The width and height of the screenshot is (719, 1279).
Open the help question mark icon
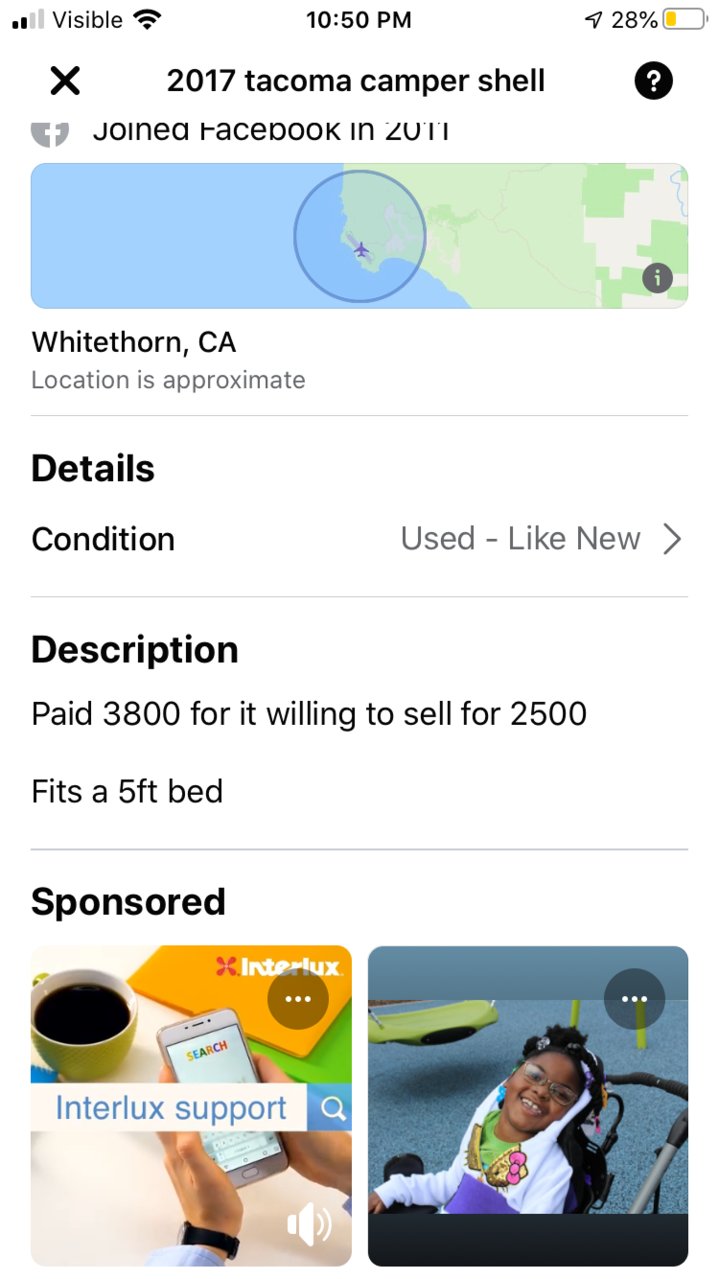click(654, 81)
